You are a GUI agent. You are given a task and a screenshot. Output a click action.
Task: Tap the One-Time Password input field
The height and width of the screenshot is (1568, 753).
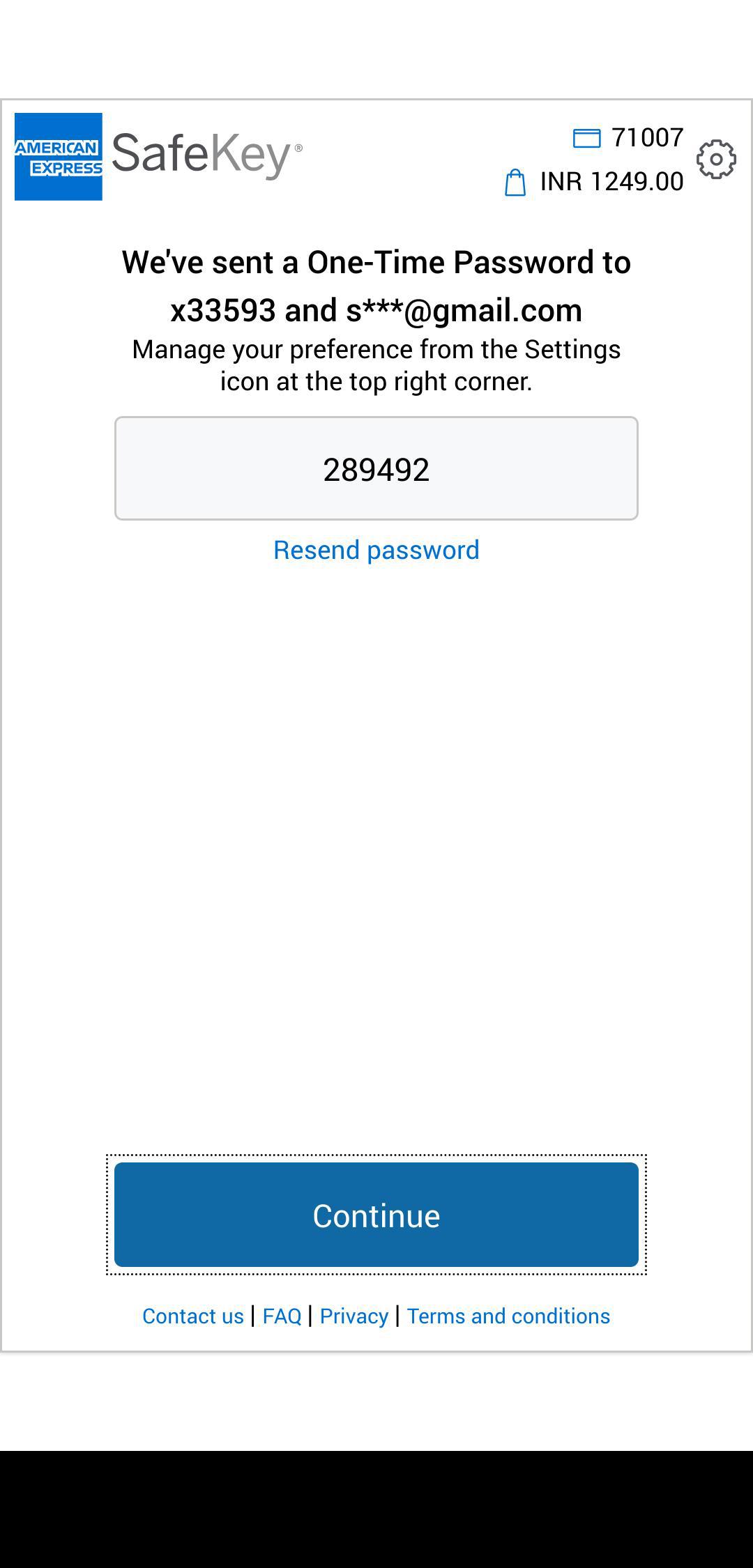[x=376, y=468]
